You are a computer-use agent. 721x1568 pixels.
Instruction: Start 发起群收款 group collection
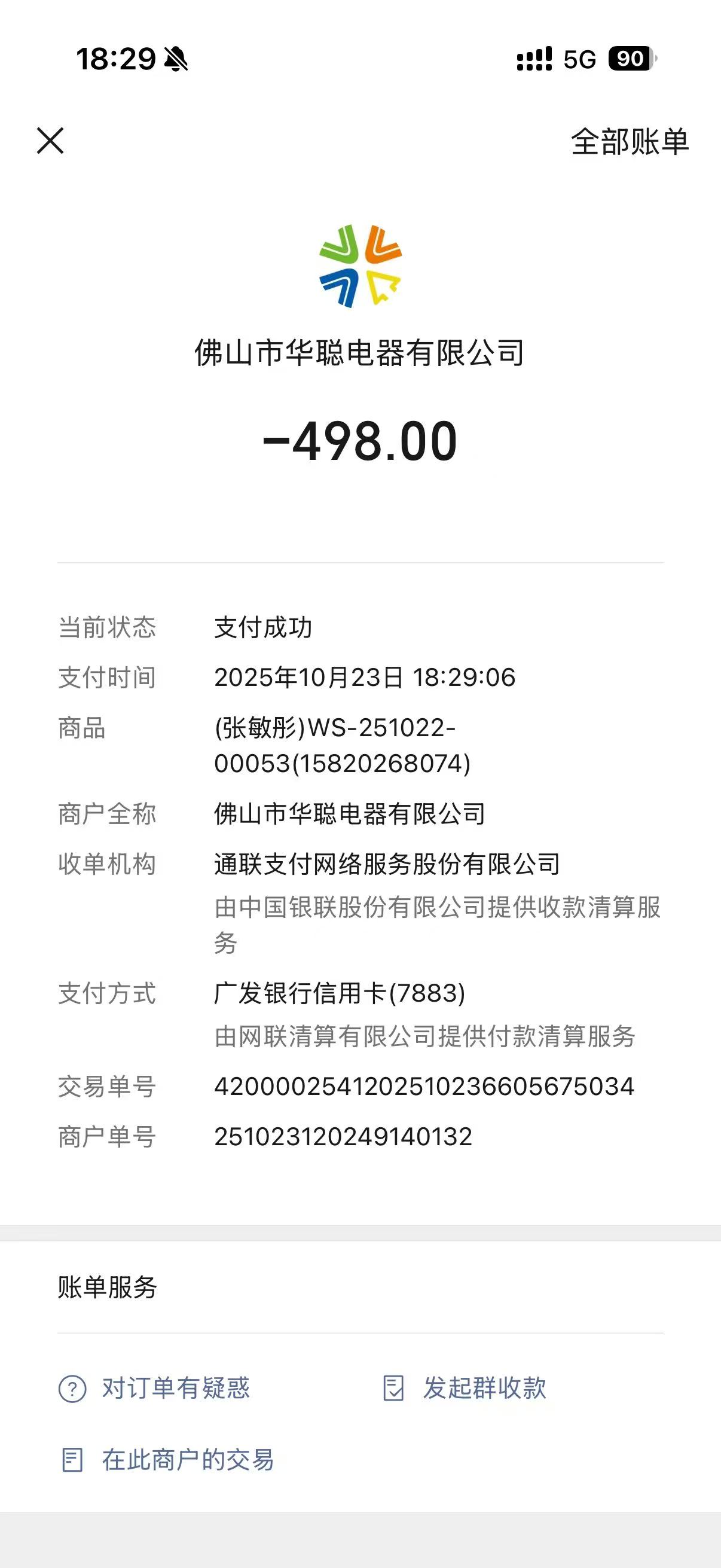(465, 1389)
